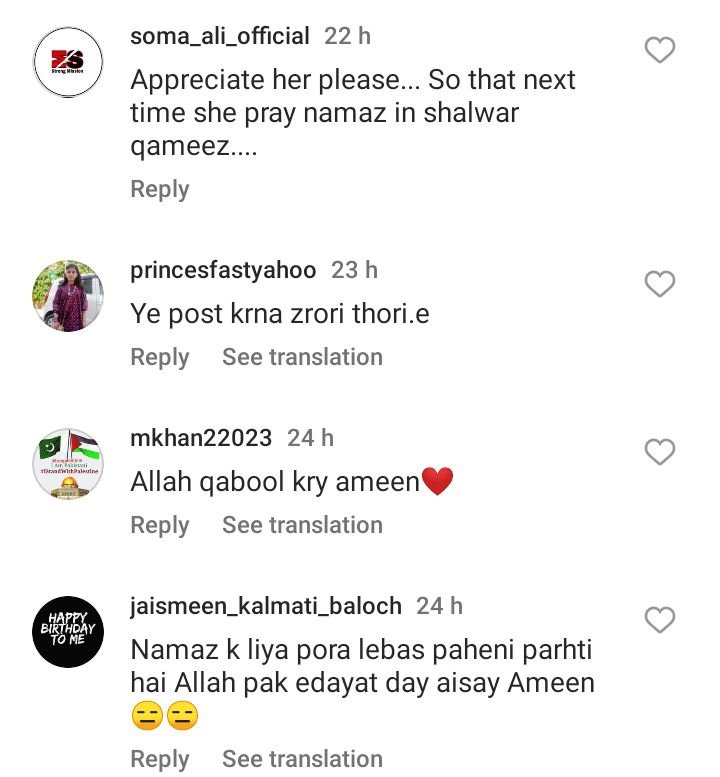See translation of mkhan22023's comment
720x777 pixels.
[x=302, y=525]
